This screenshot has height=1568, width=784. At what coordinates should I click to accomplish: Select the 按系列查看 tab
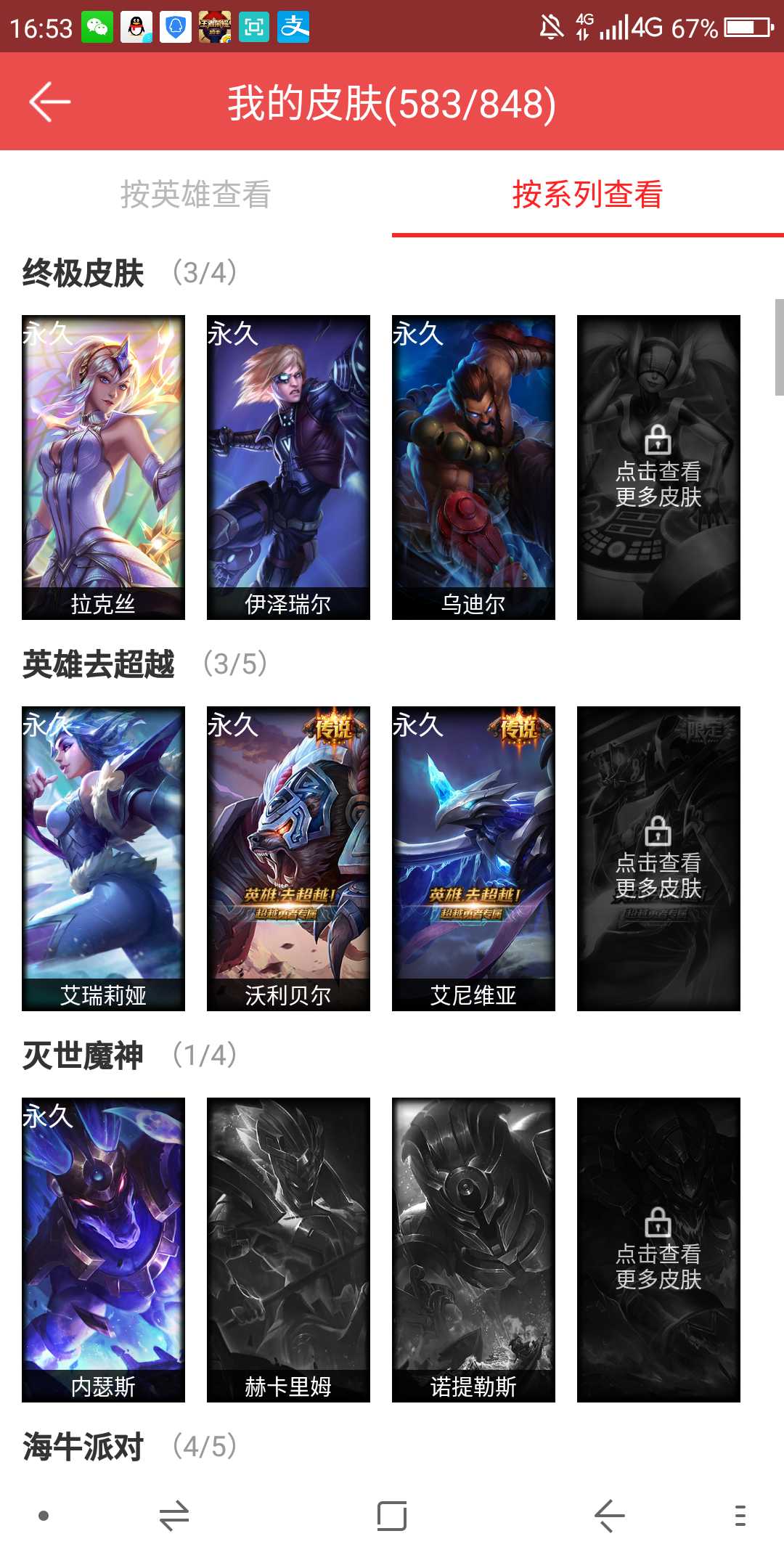coord(588,195)
